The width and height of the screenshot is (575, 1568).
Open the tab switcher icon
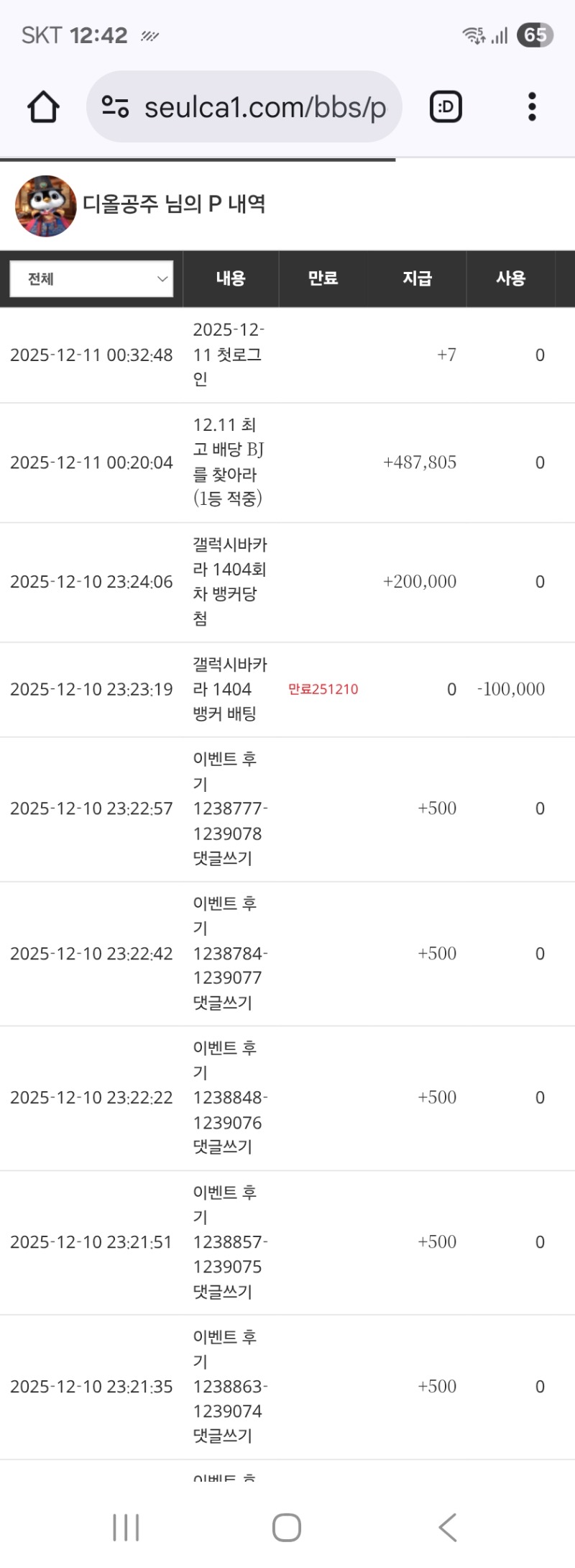click(445, 106)
